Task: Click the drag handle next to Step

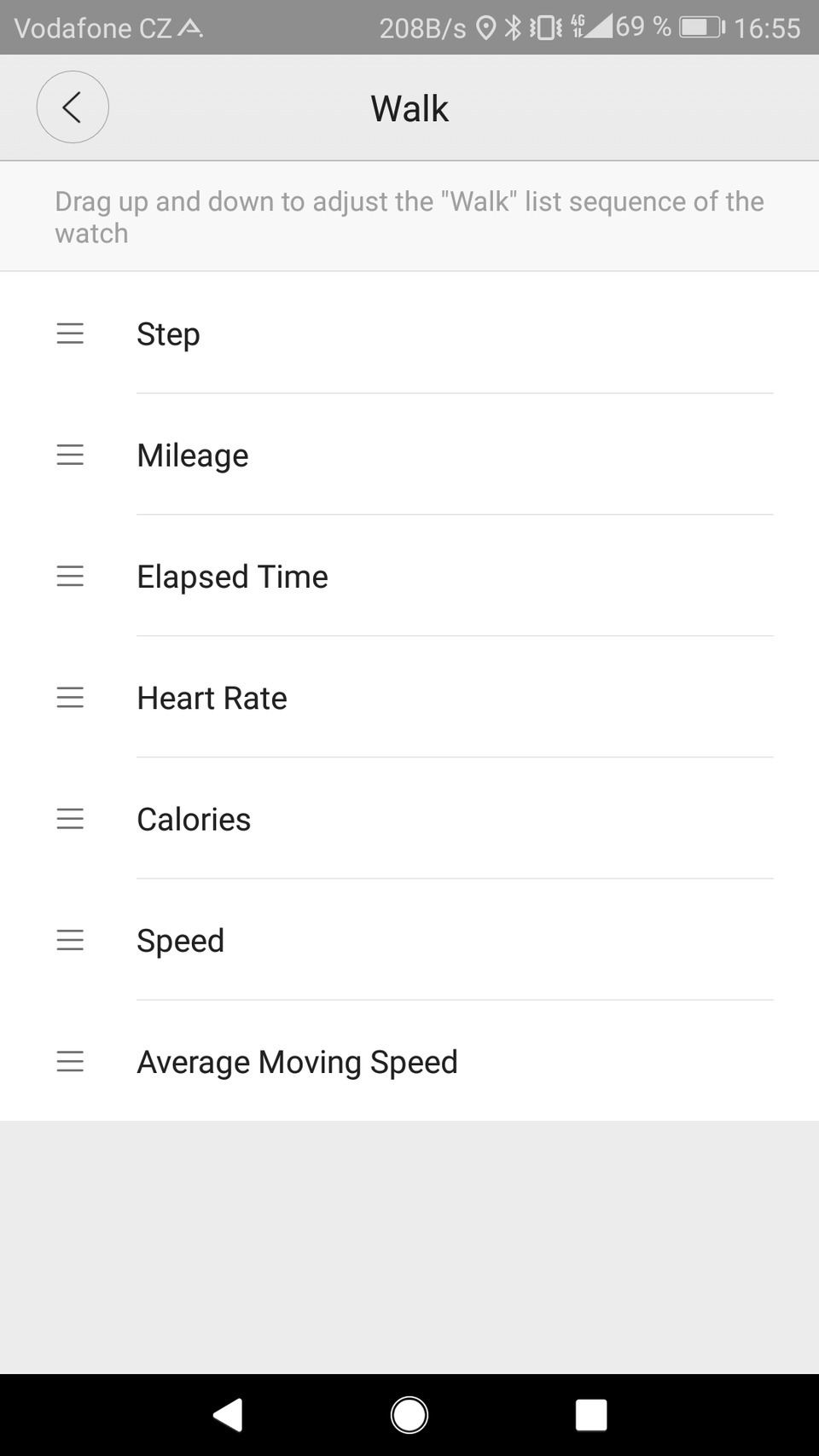Action: (x=70, y=334)
